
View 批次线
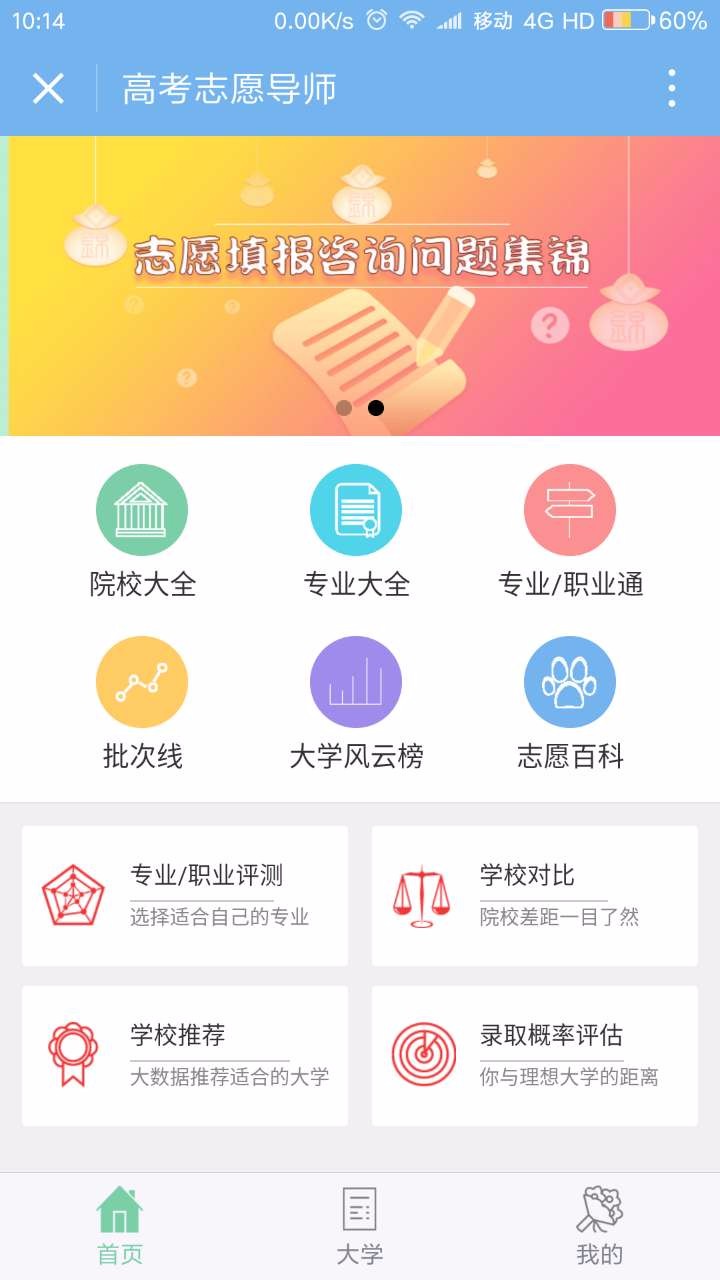click(142, 702)
